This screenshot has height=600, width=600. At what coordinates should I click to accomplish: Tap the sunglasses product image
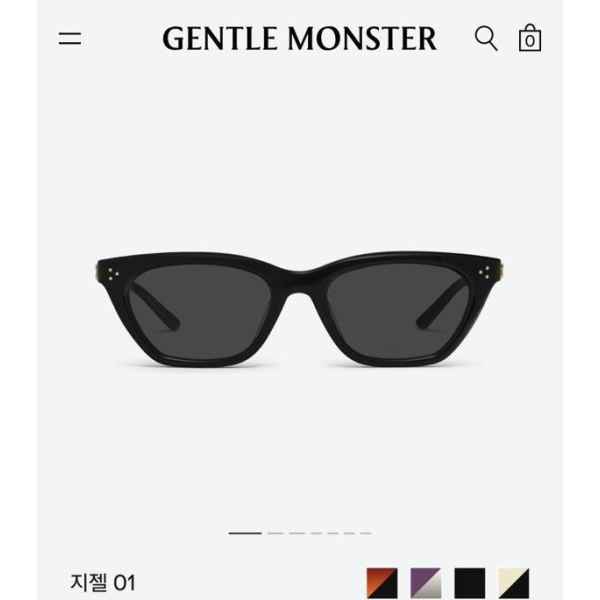(299, 305)
